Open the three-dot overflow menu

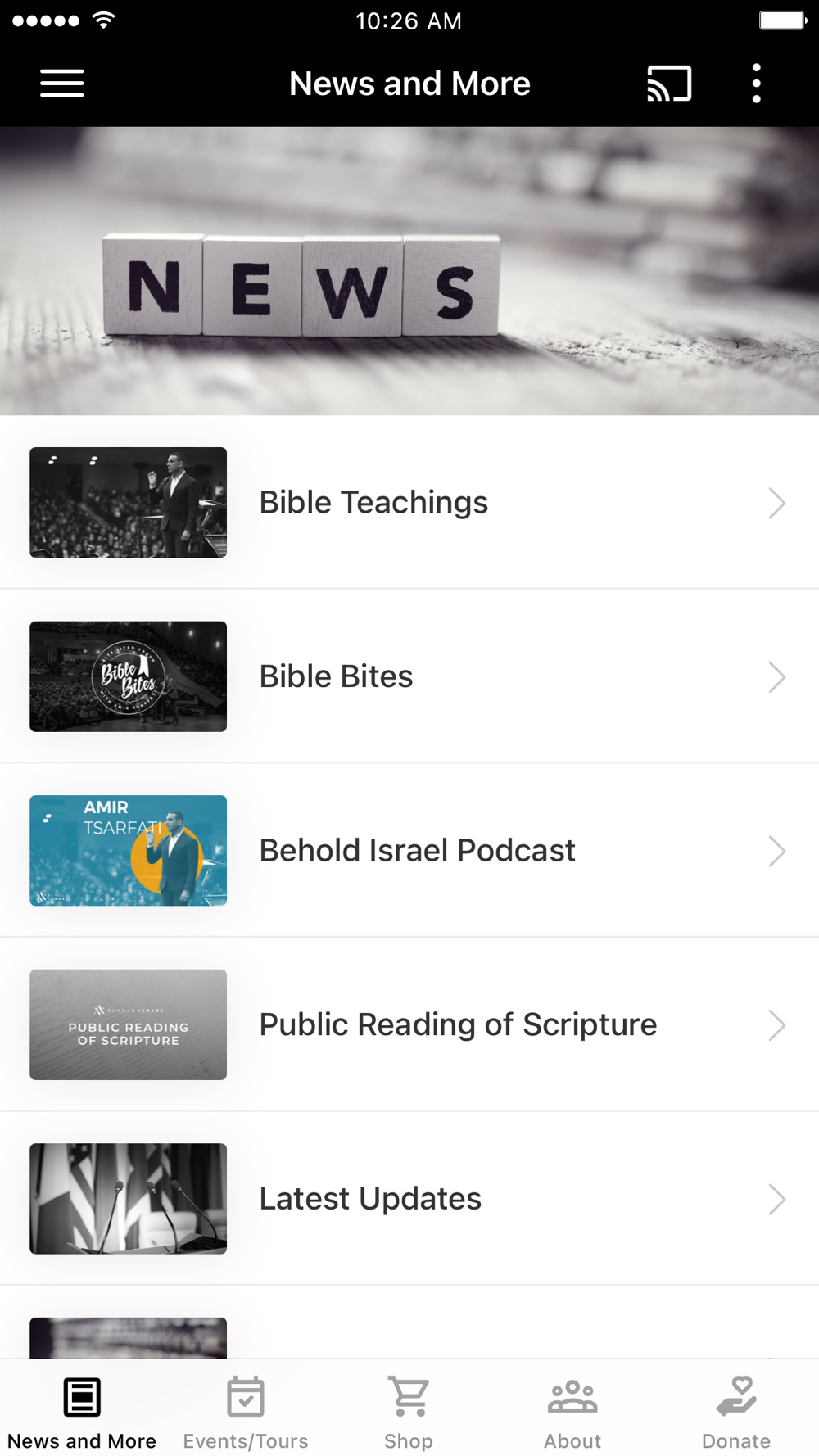point(756,84)
